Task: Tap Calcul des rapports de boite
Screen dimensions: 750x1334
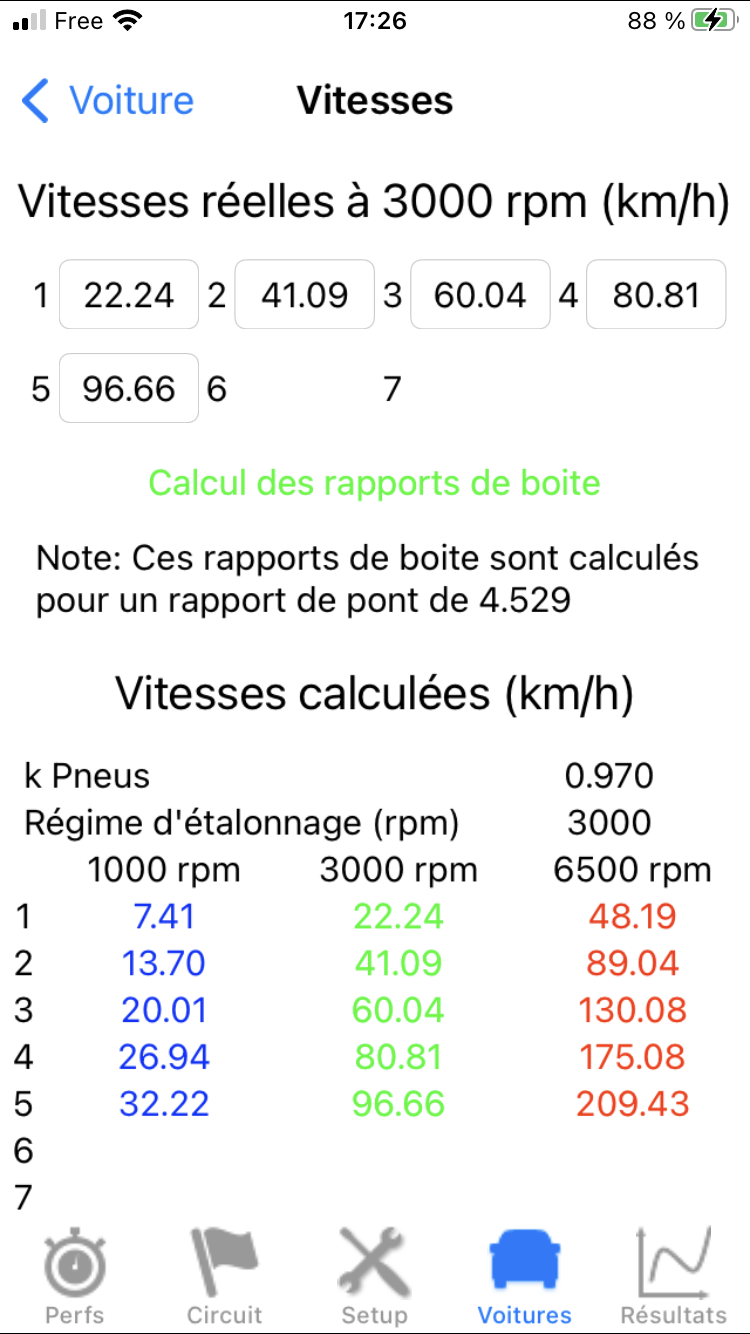Action: [x=375, y=483]
